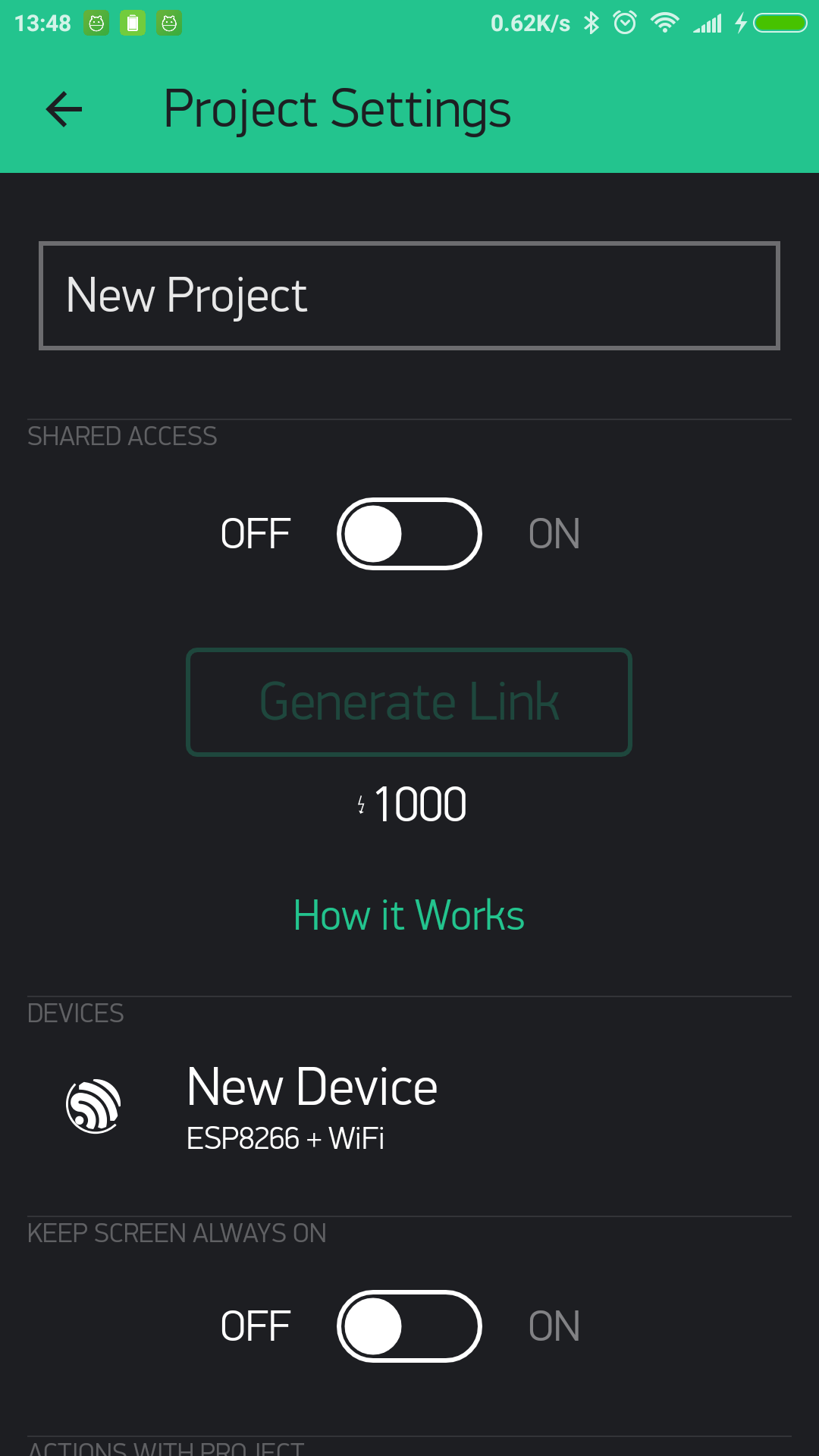Turn on Shared Access switch
This screenshot has height=1456, width=819.
(x=409, y=534)
